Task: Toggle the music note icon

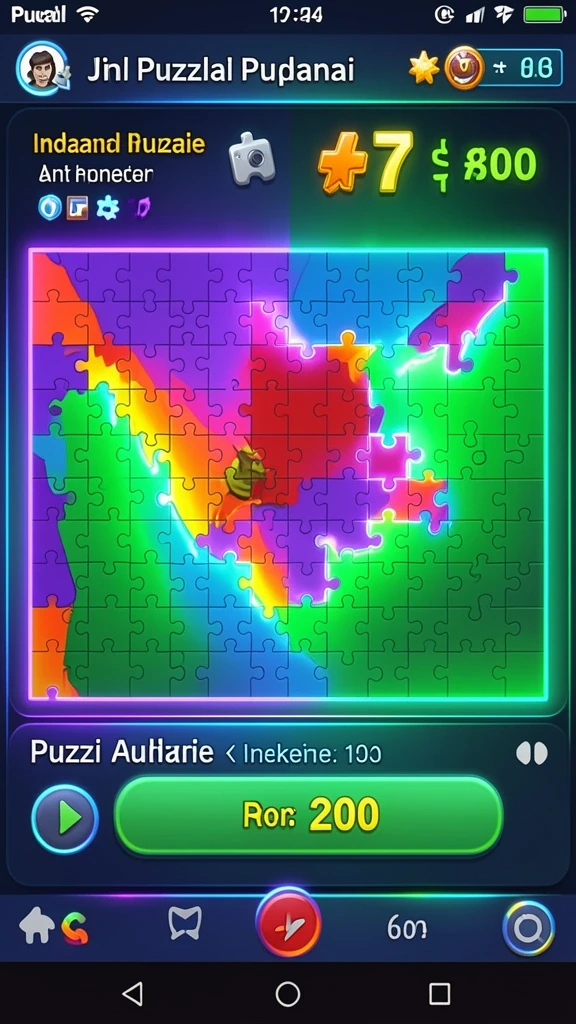Action: pyautogui.click(x=140, y=208)
